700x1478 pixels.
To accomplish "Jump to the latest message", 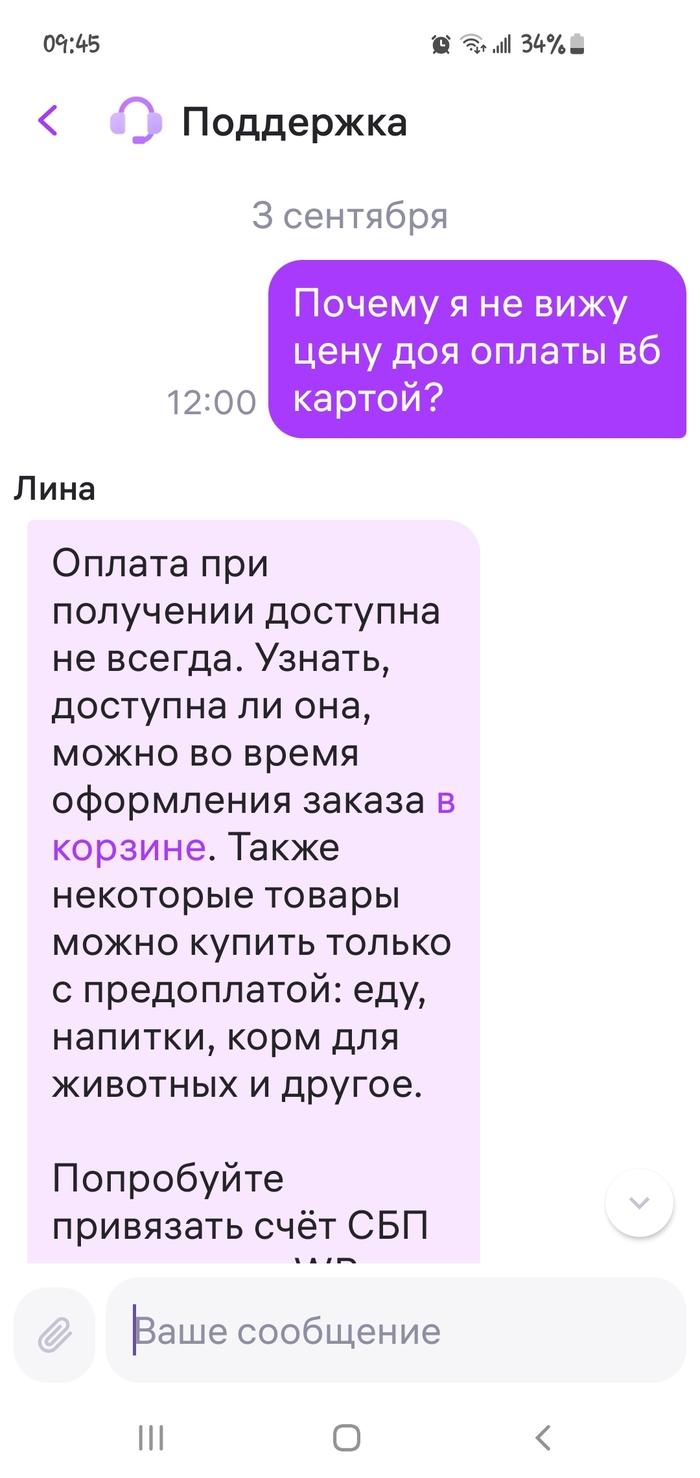I will tap(639, 1203).
